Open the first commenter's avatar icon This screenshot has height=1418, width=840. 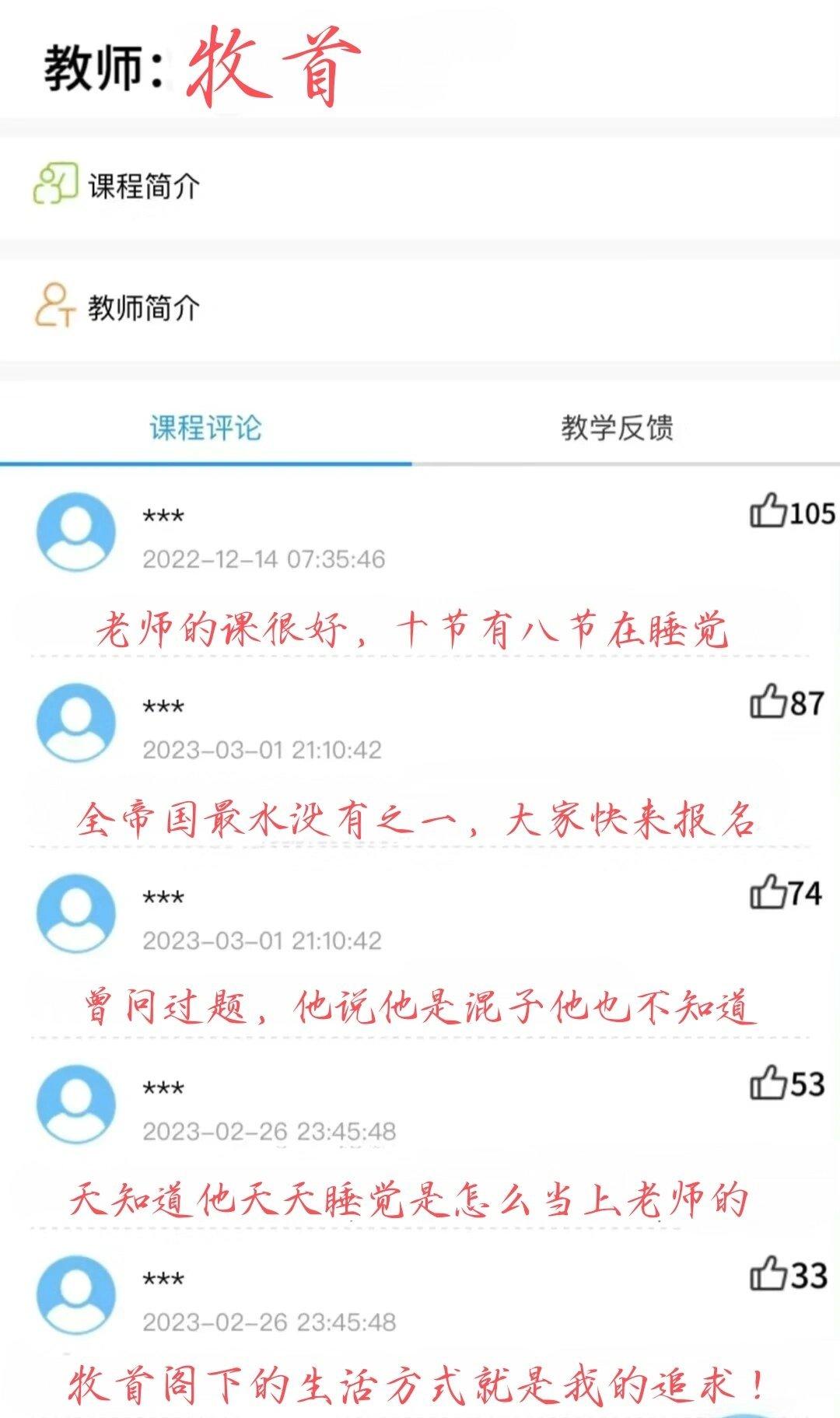pyautogui.click(x=75, y=532)
